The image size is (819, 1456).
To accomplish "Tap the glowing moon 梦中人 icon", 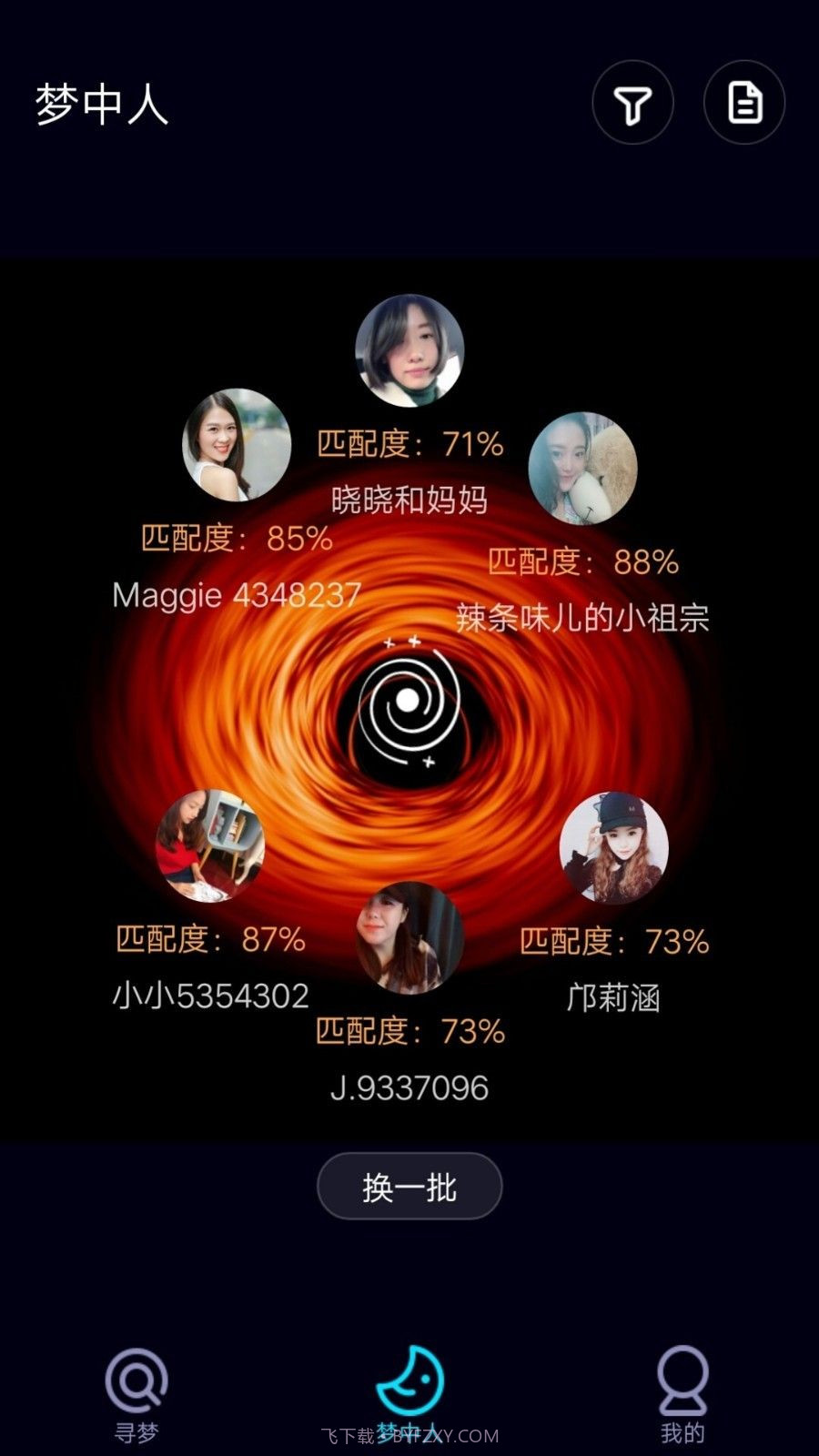I will point(409,1382).
